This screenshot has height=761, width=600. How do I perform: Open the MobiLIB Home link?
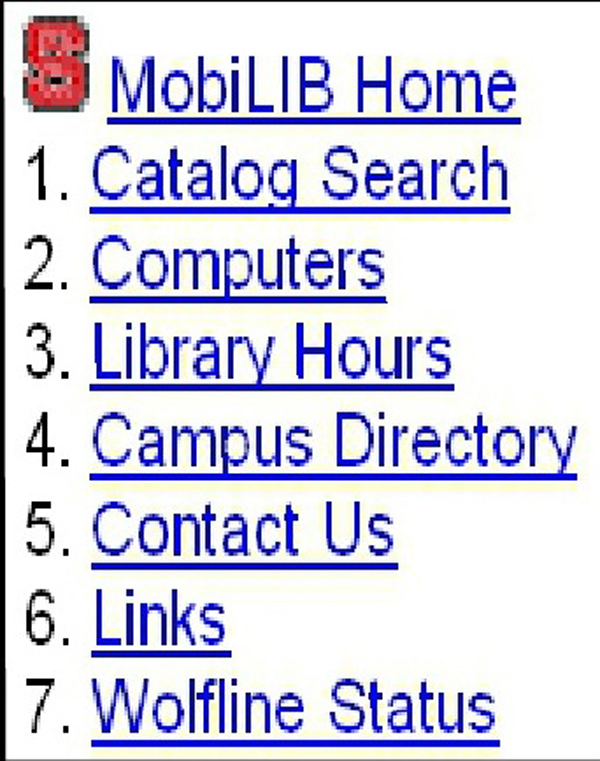(313, 86)
